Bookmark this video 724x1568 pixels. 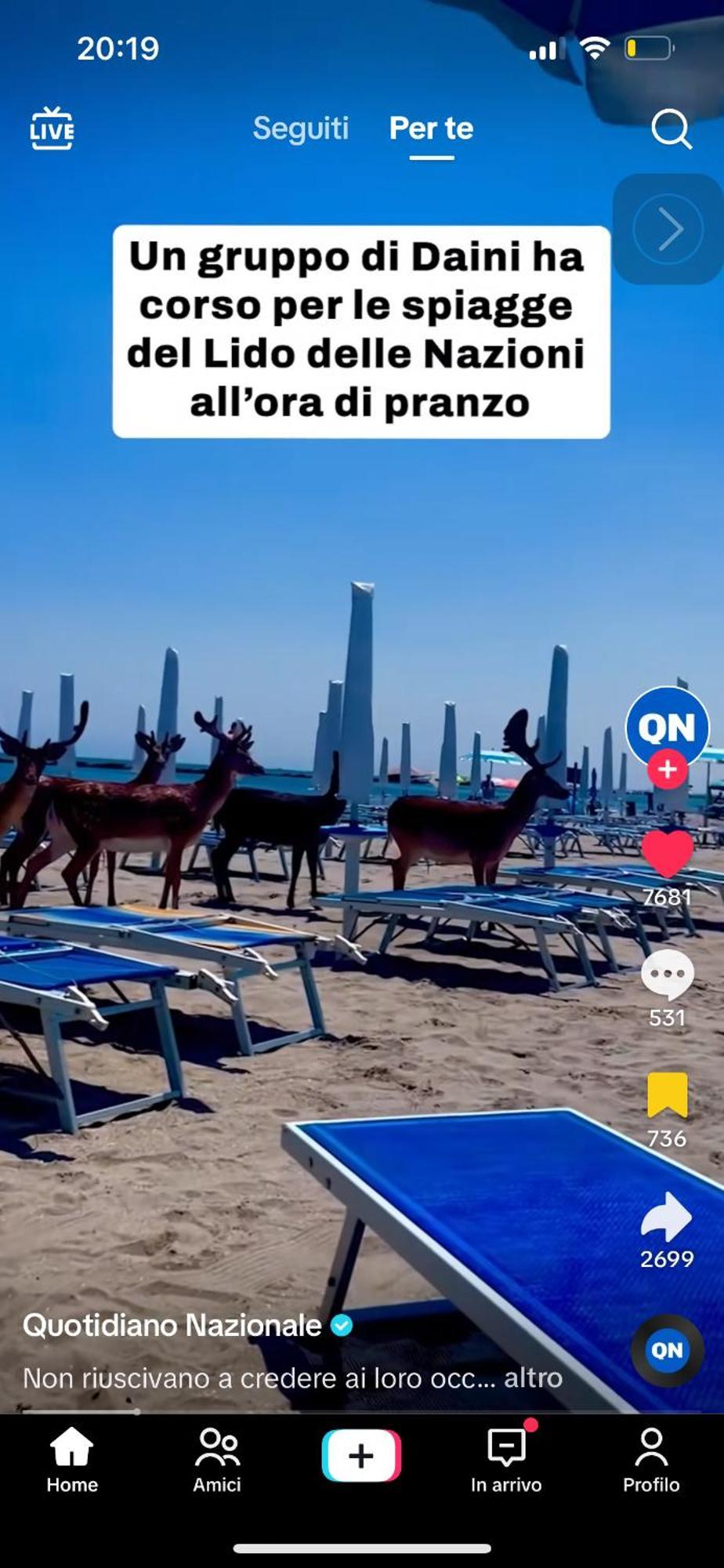[667, 1094]
